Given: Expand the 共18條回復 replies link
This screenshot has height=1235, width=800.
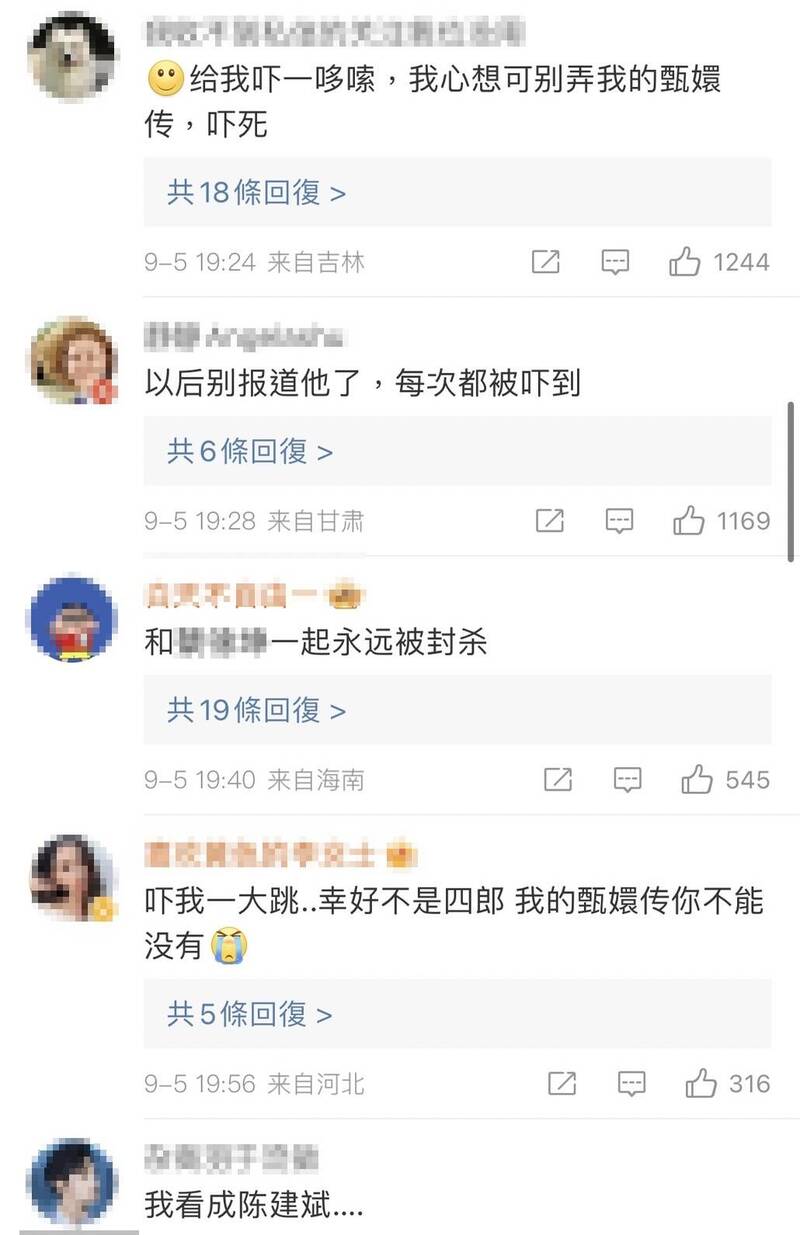Looking at the screenshot, I should 256,192.
